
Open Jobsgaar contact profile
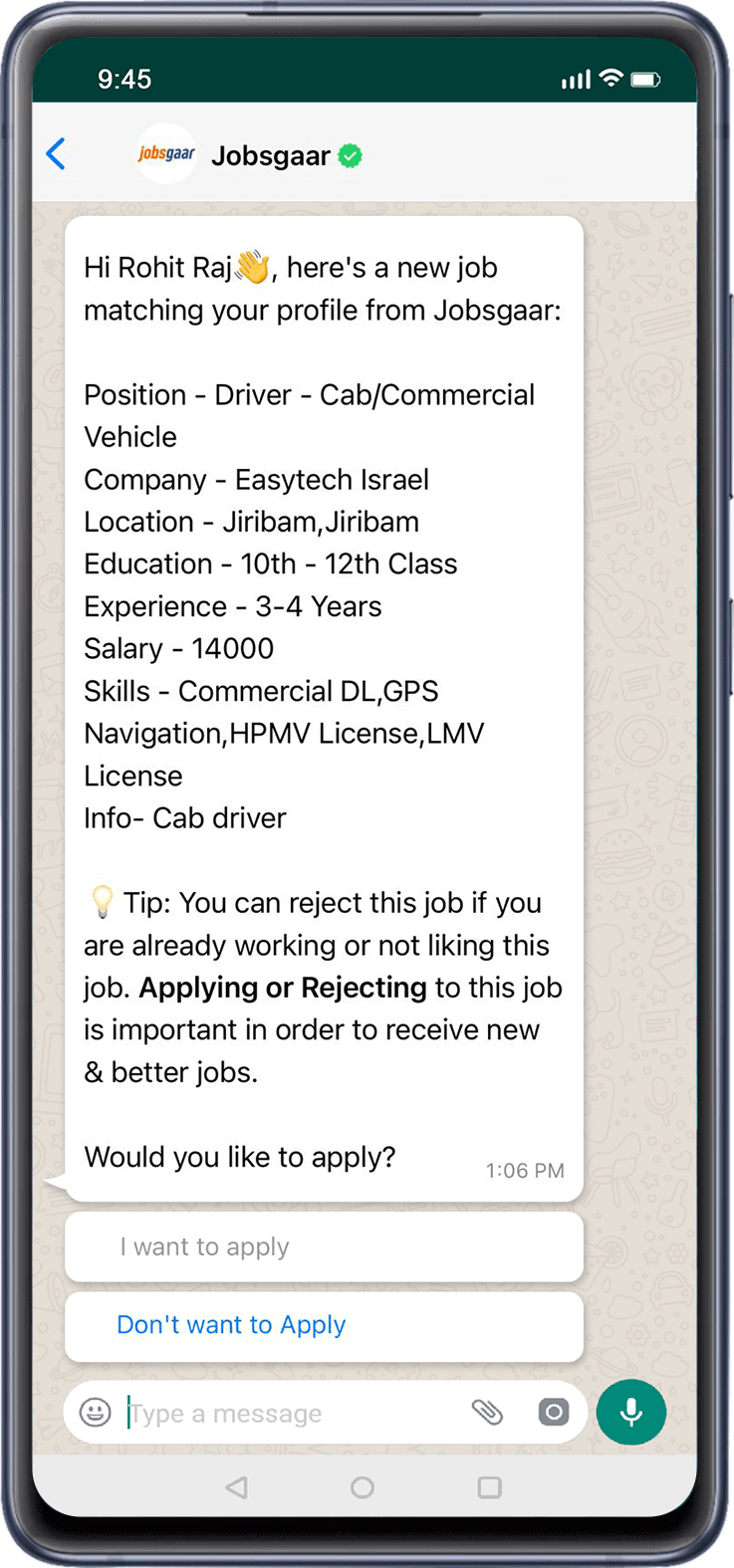tap(271, 156)
